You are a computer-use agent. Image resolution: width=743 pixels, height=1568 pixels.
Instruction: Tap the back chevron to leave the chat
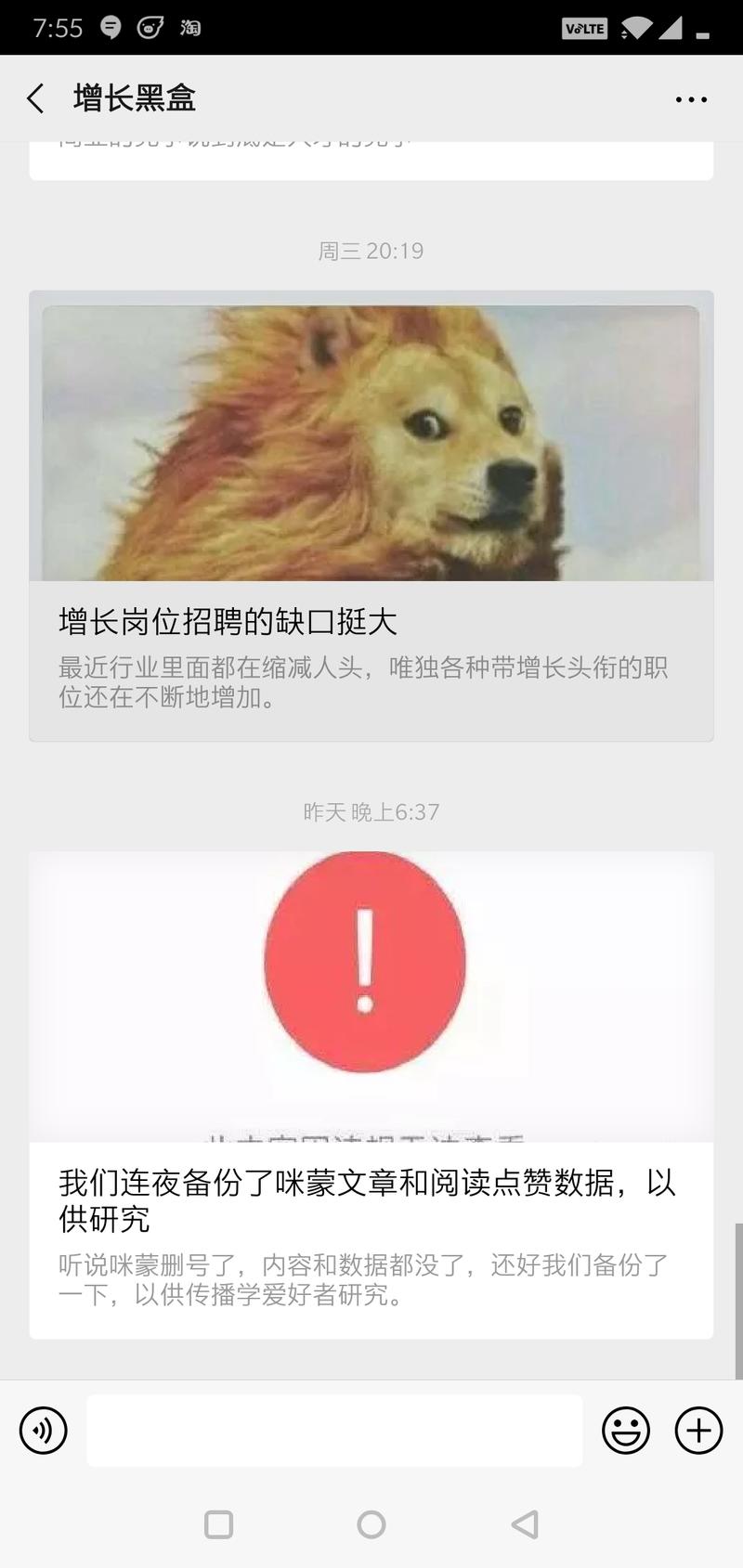pyautogui.click(x=34, y=97)
